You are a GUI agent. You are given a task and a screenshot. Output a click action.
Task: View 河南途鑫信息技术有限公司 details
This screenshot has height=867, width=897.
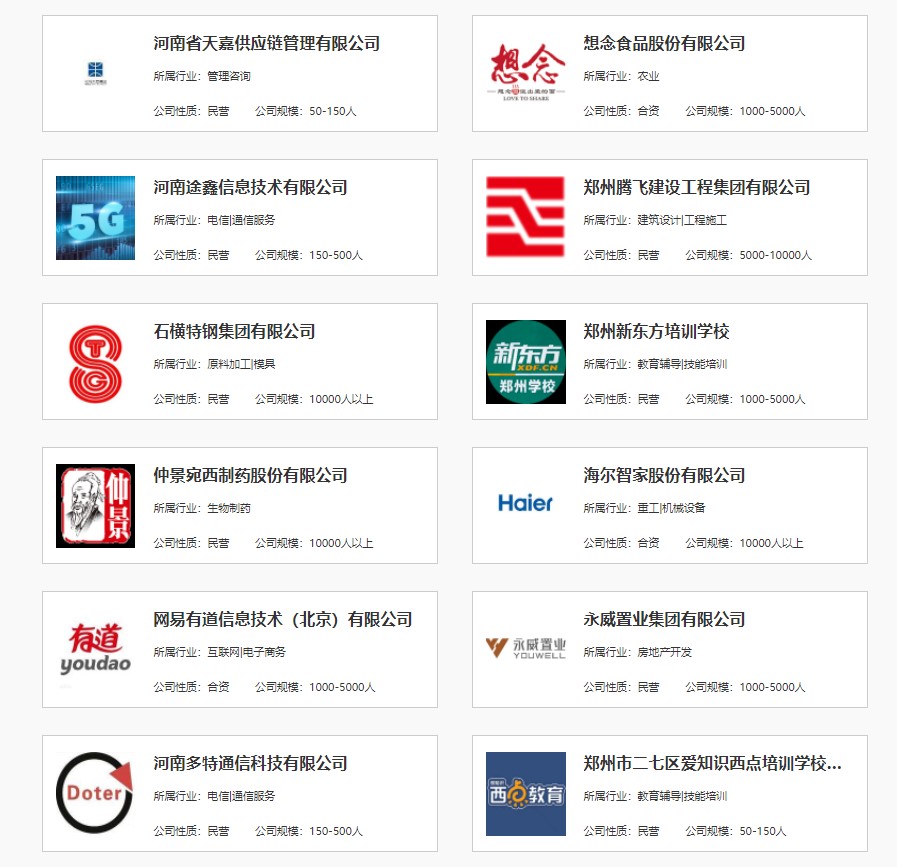click(250, 188)
